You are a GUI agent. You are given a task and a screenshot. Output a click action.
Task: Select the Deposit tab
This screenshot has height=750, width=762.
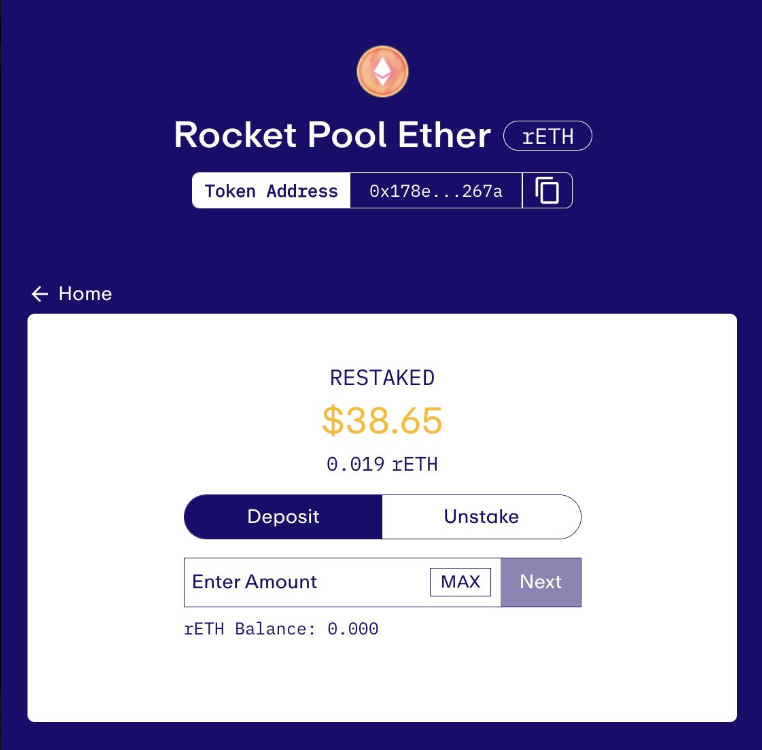(283, 517)
